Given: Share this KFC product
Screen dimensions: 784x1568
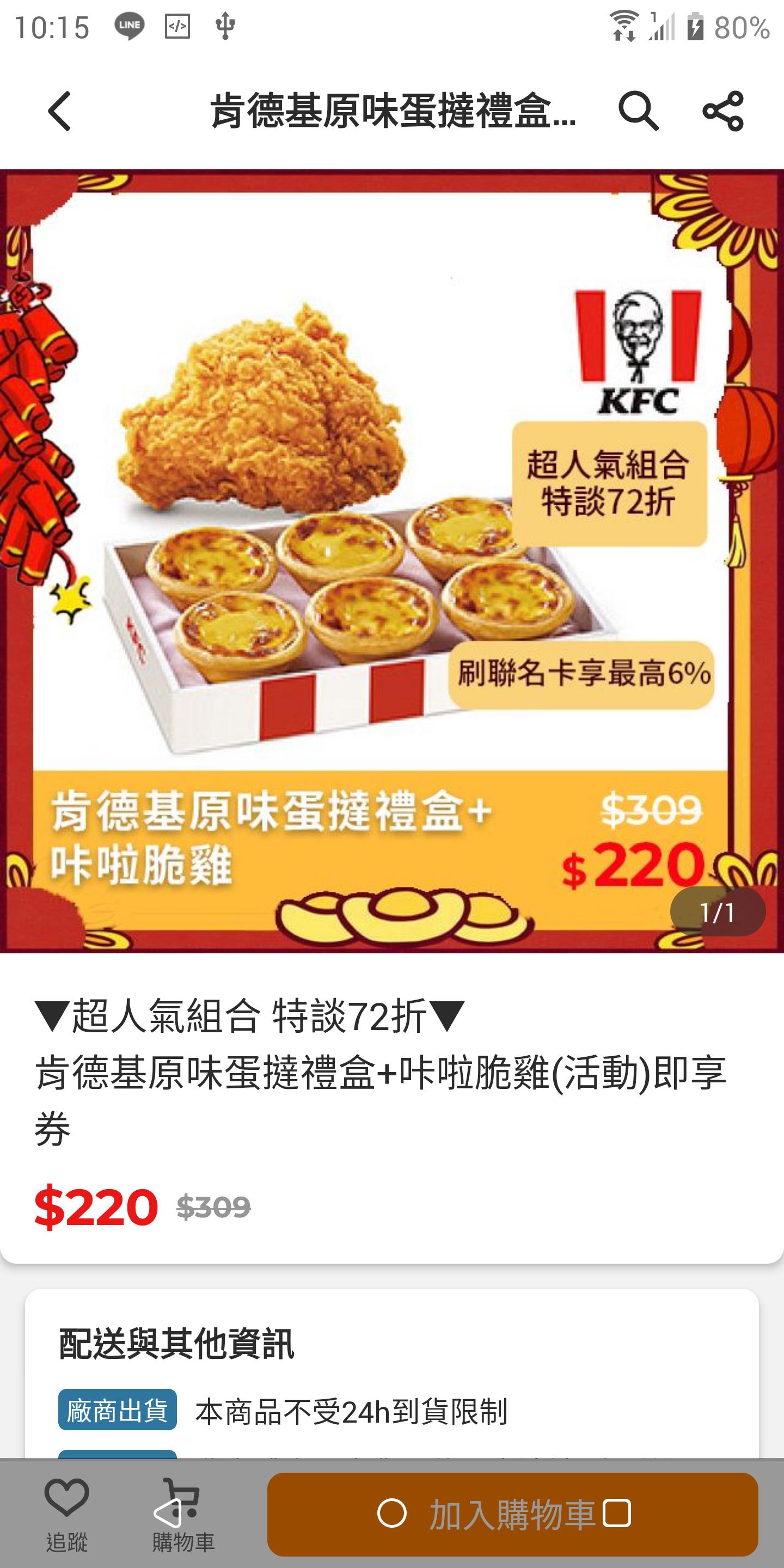Looking at the screenshot, I should coord(723,111).
